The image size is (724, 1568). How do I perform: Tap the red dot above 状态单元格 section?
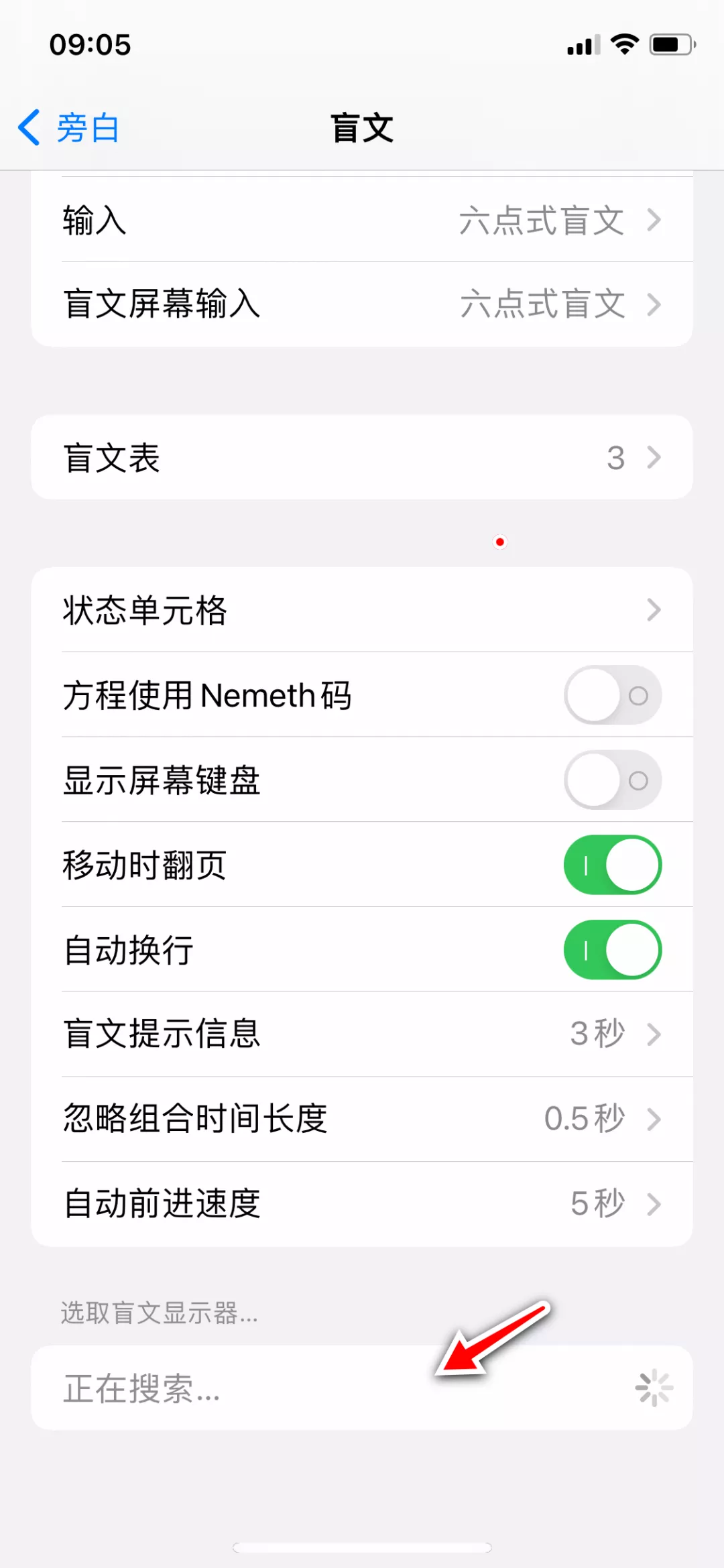500,542
